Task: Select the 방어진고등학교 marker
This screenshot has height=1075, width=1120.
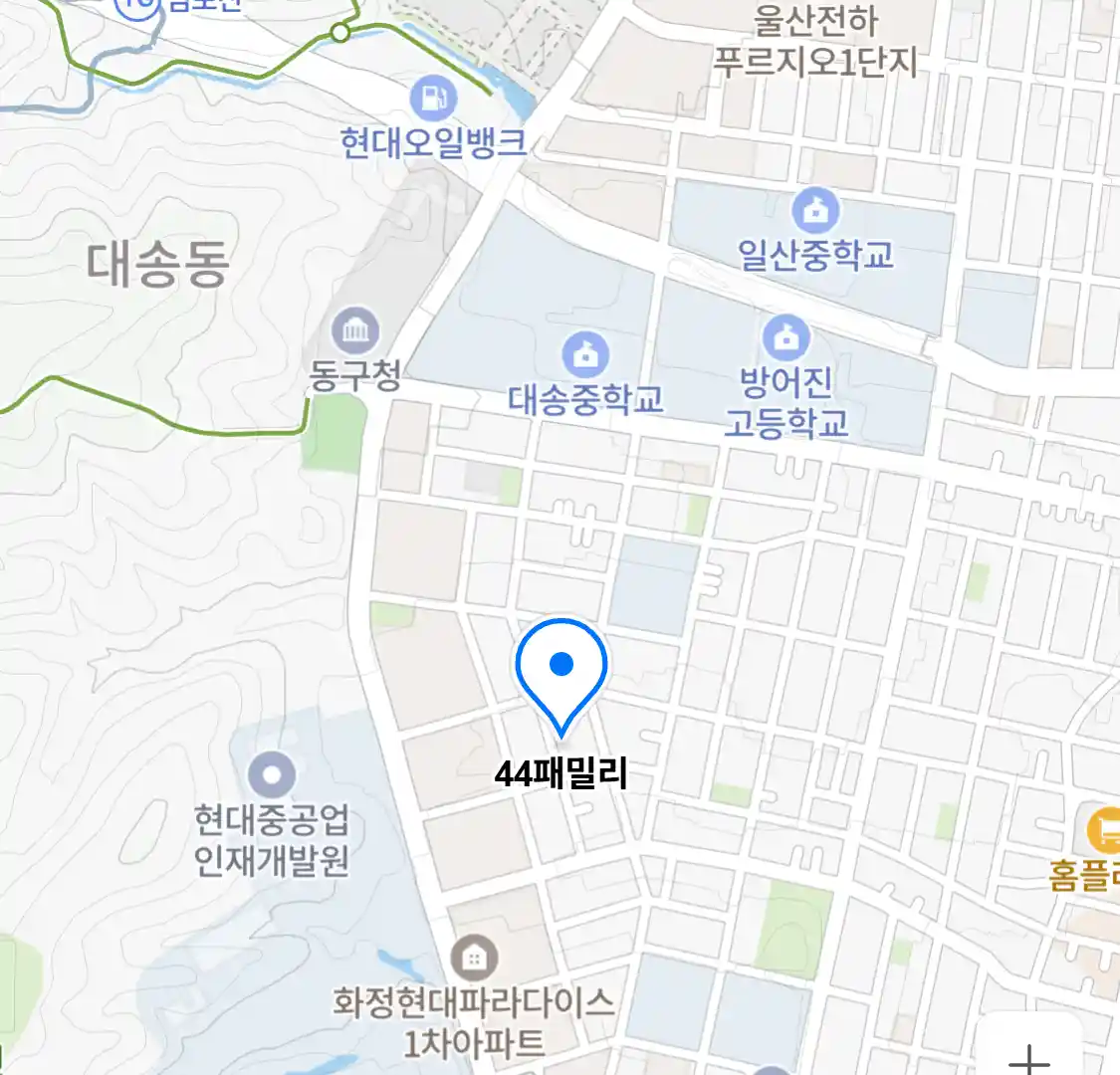Action: (x=786, y=337)
